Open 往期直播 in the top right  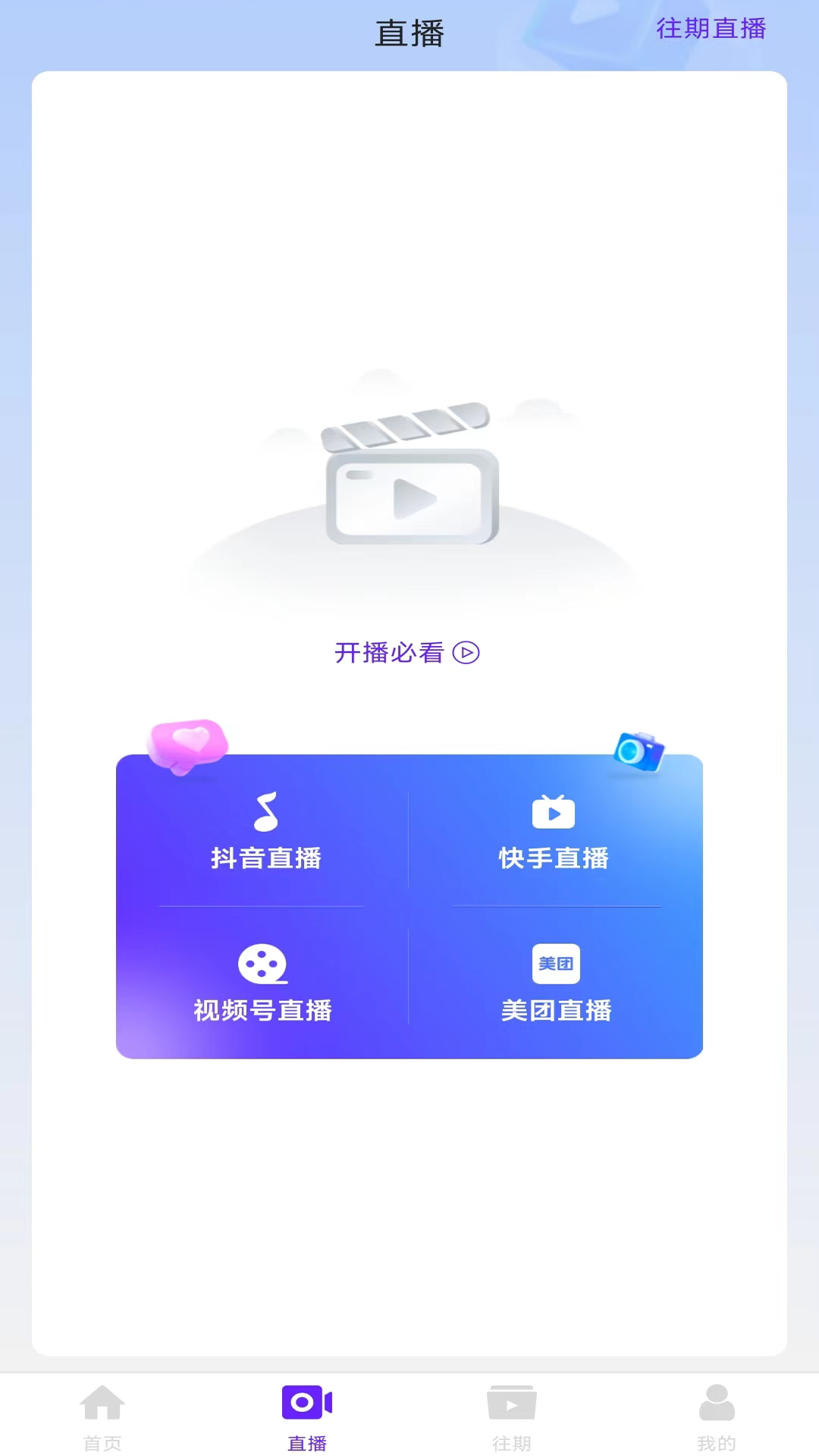(x=711, y=29)
